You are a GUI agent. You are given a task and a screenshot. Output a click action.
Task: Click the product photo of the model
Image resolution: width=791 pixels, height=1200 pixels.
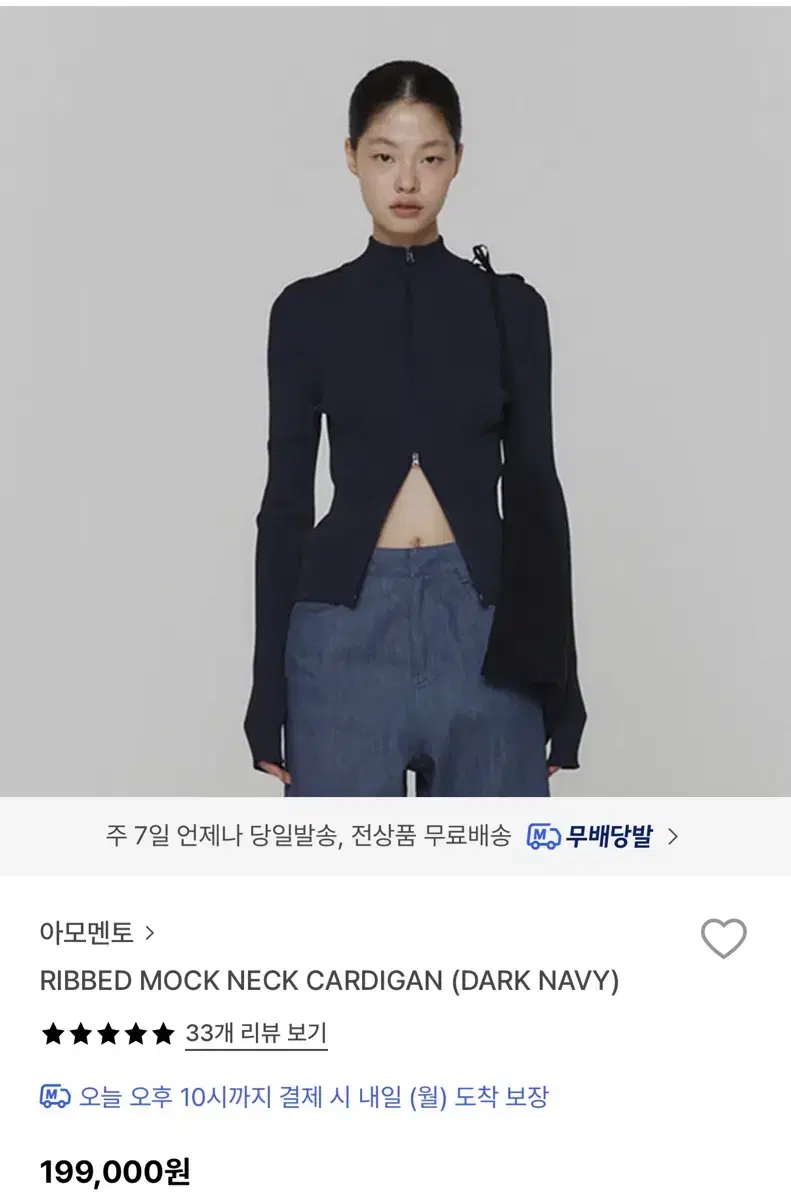click(395, 400)
